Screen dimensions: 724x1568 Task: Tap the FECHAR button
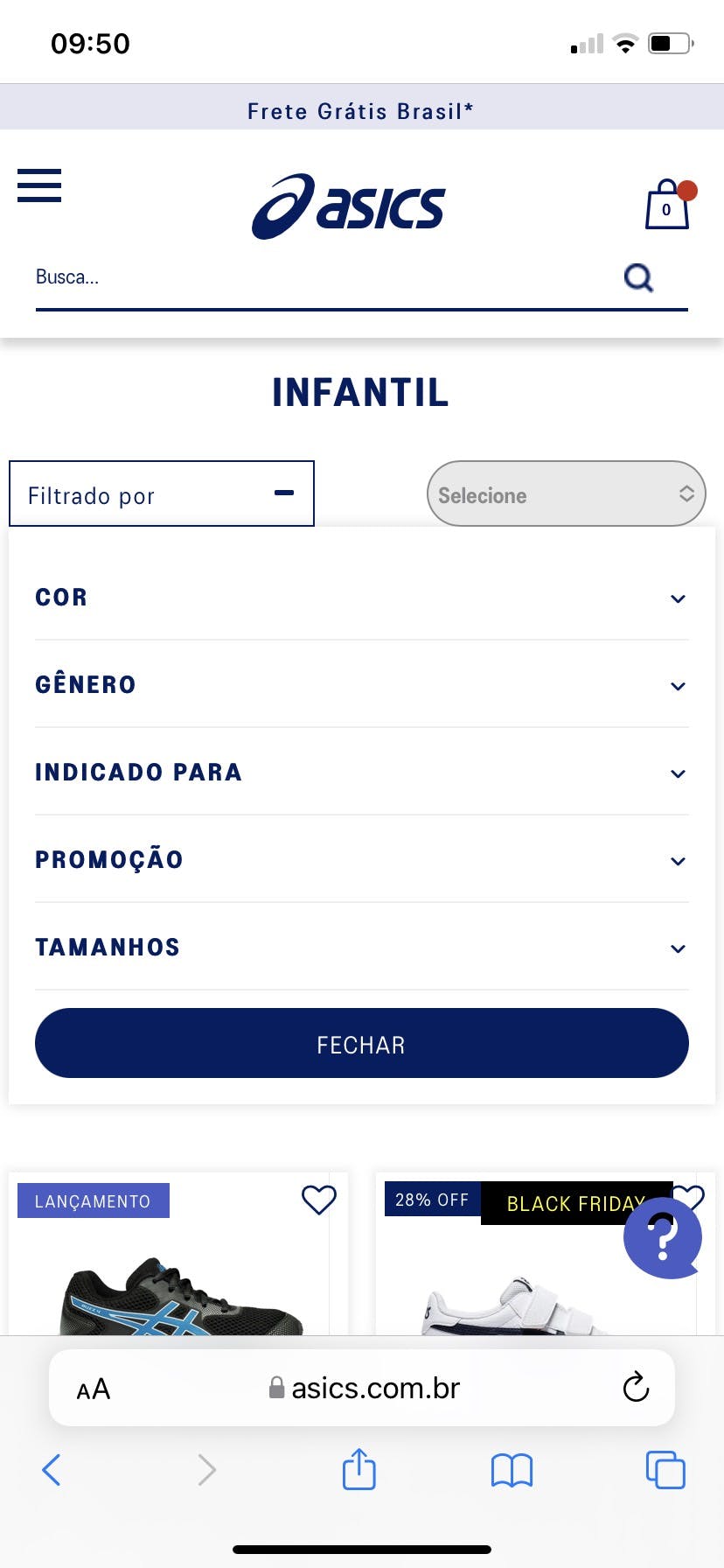click(x=361, y=1044)
